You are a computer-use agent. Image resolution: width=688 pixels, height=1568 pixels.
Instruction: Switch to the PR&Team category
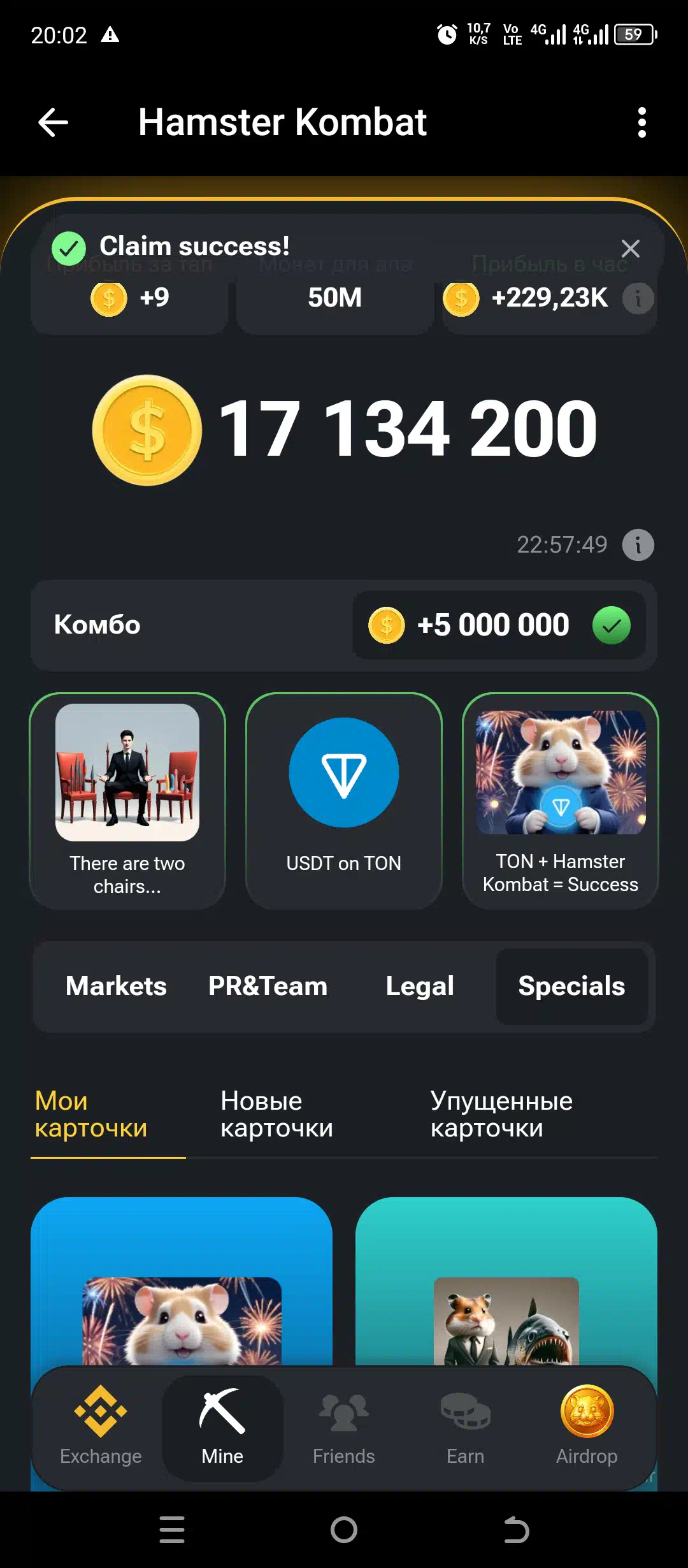(268, 986)
